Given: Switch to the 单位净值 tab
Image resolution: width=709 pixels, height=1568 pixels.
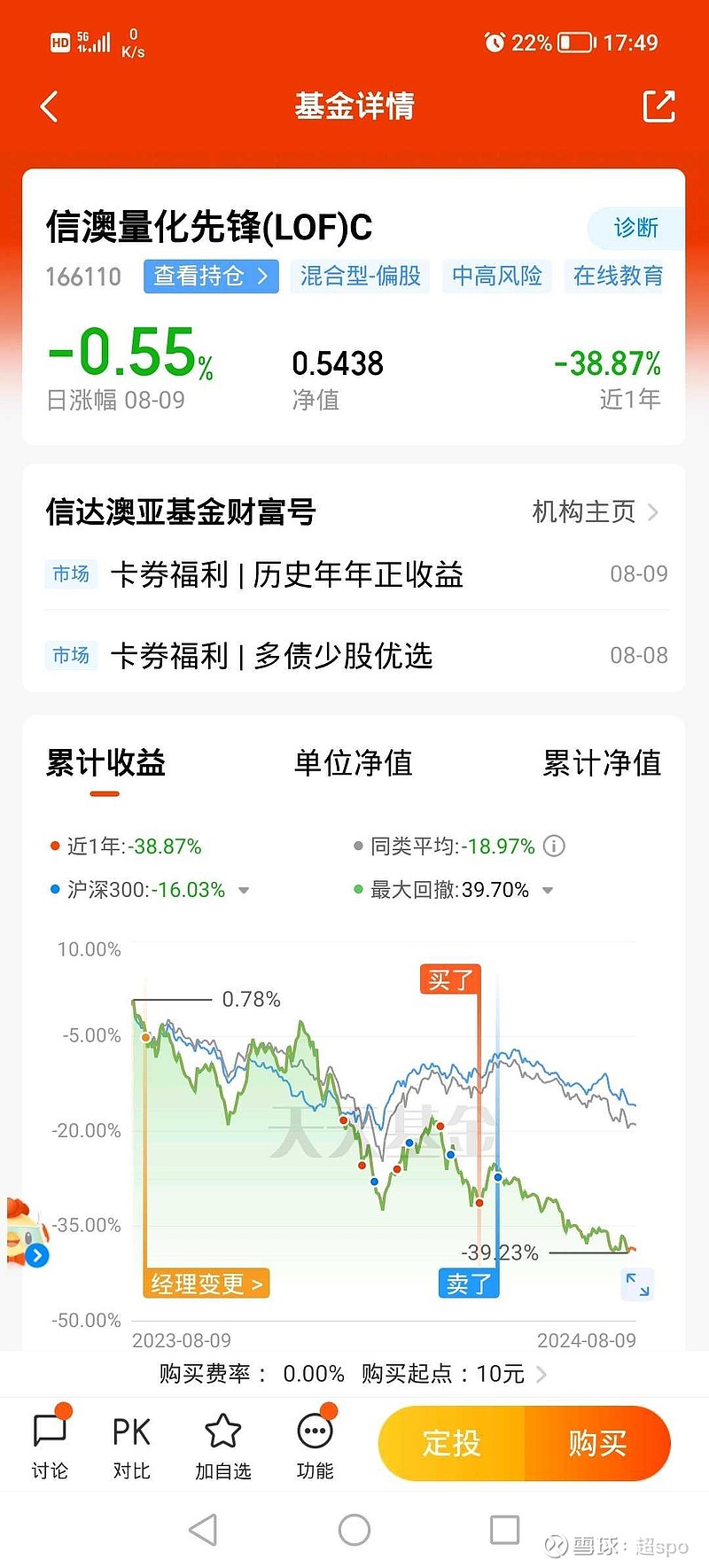Looking at the screenshot, I should pyautogui.click(x=354, y=763).
